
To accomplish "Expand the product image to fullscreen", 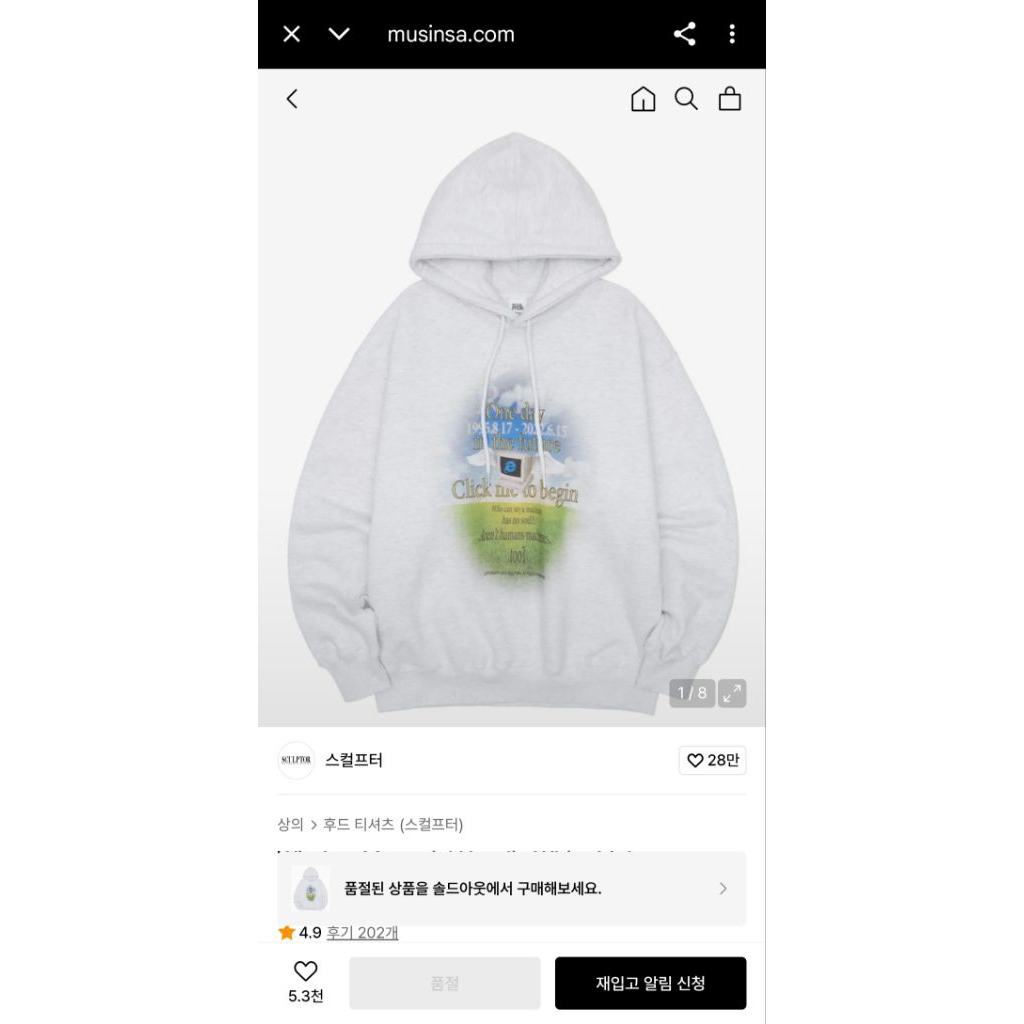I will point(733,693).
